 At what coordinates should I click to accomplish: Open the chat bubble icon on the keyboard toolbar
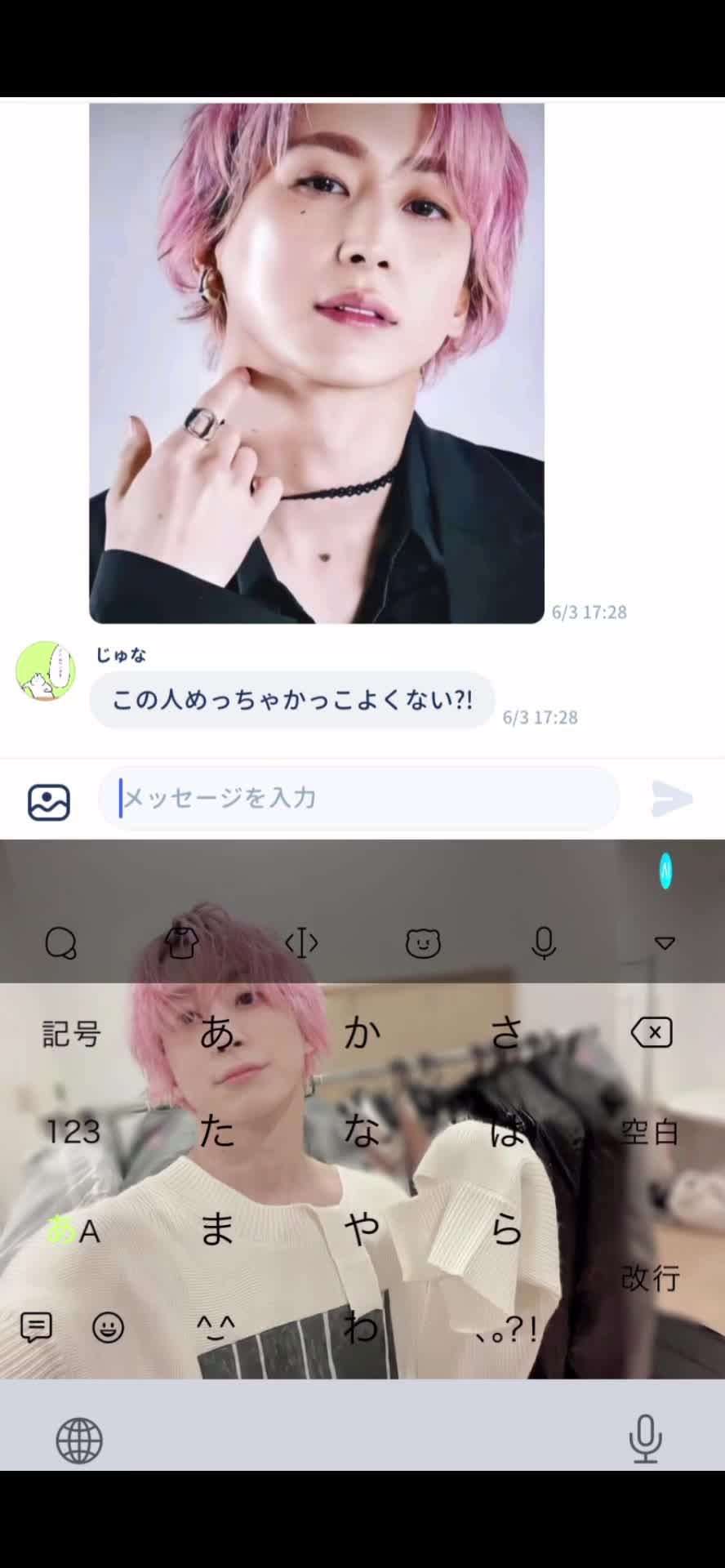pos(61,944)
